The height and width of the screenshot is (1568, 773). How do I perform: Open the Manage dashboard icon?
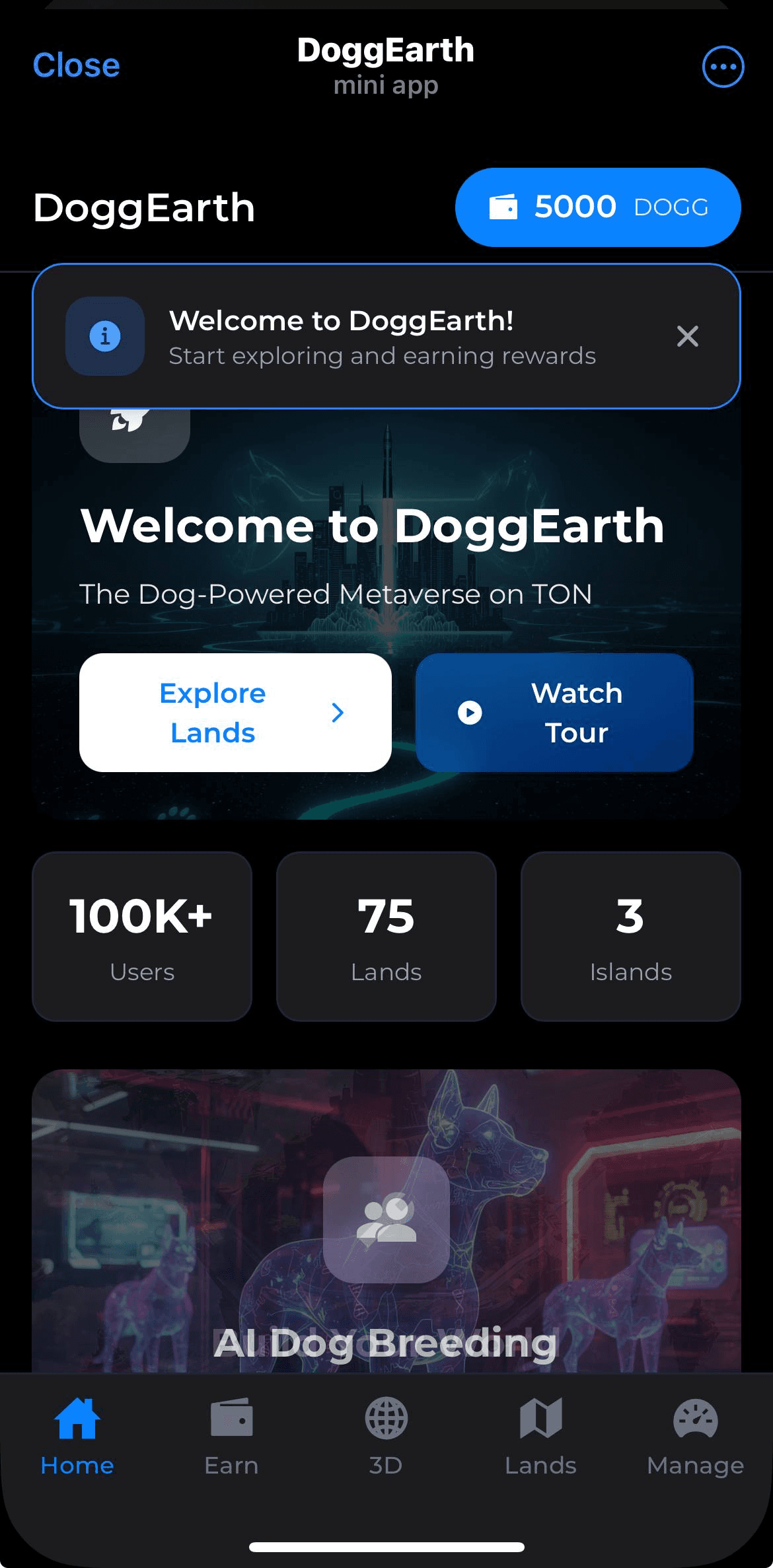(x=694, y=1417)
